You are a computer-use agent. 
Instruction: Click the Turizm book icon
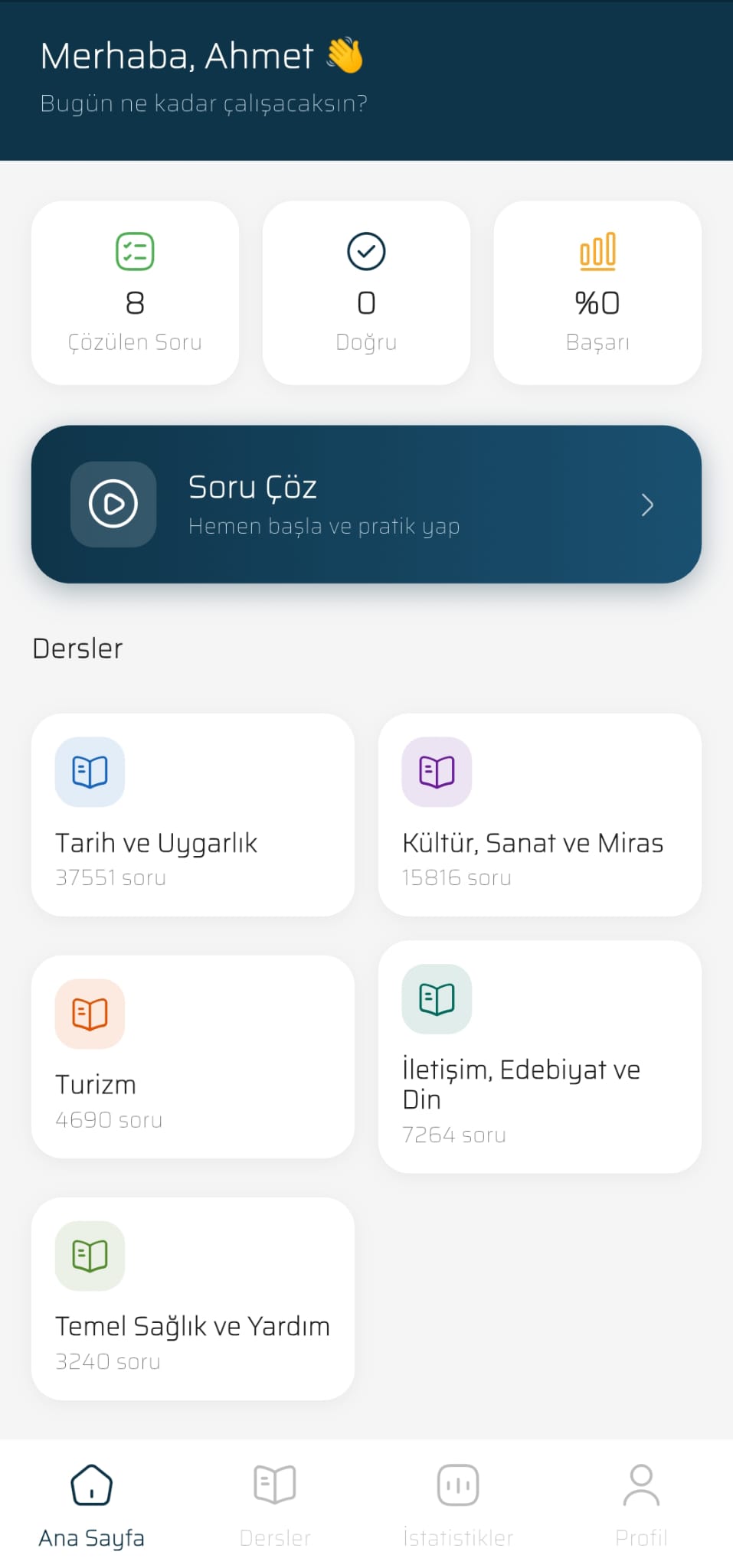89,1013
